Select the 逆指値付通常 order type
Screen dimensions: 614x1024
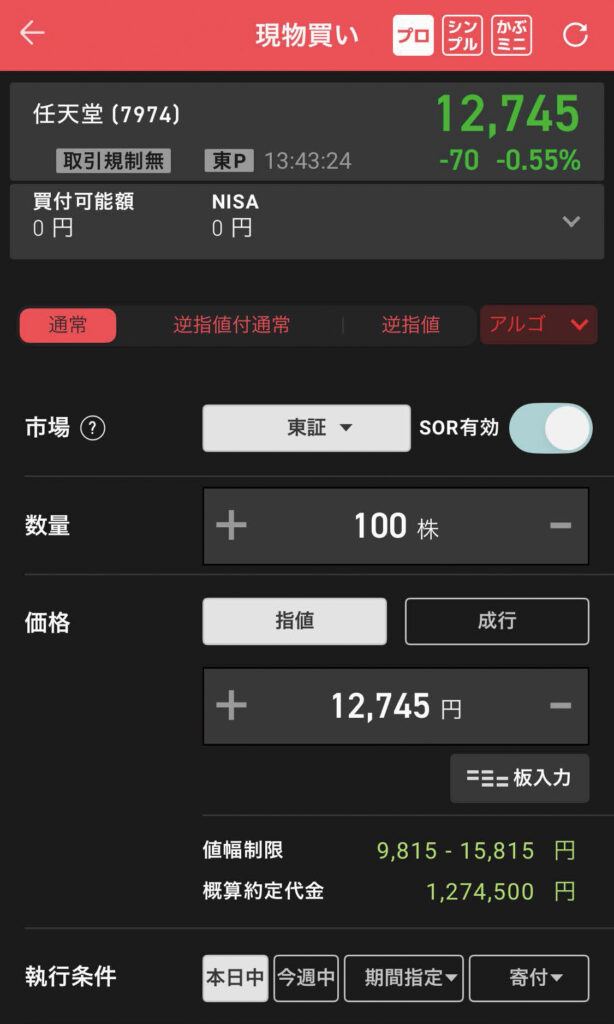[232, 326]
